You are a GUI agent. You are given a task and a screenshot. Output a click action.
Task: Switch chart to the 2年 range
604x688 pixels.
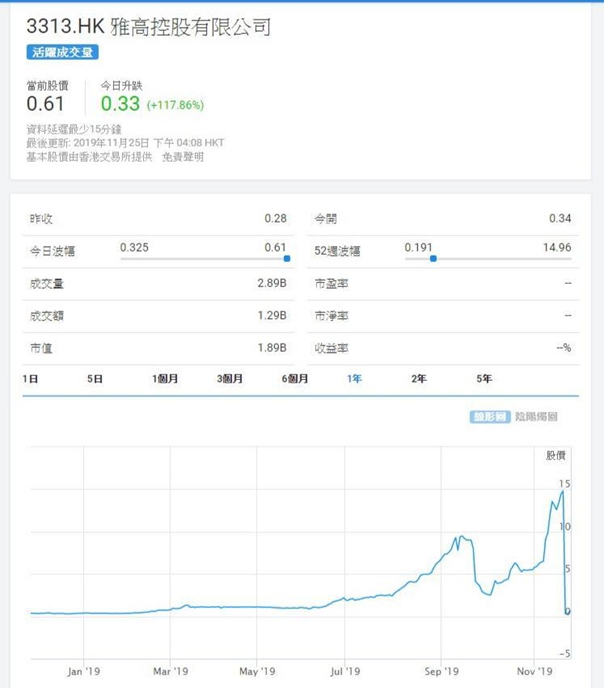[419, 379]
